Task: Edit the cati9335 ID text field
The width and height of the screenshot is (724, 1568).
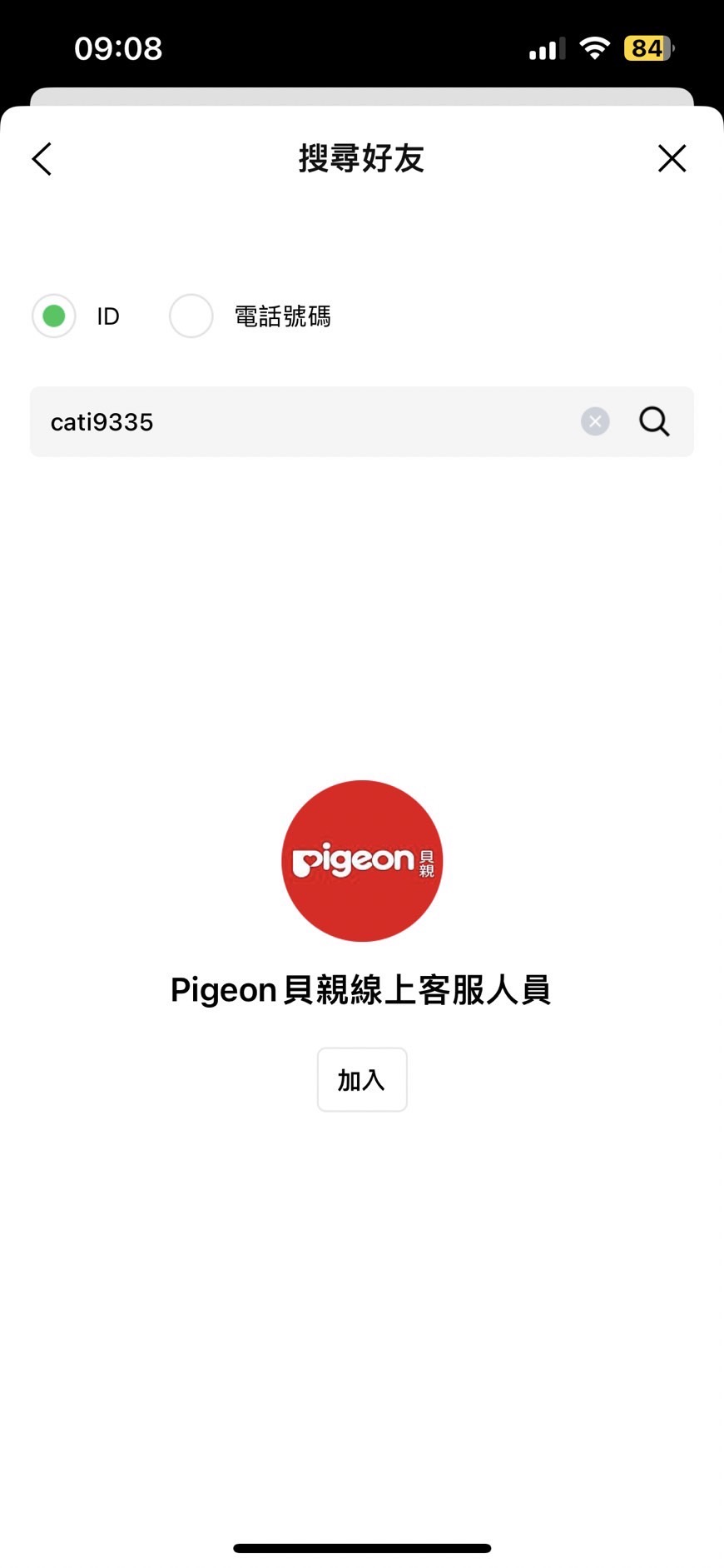Action: (300, 422)
